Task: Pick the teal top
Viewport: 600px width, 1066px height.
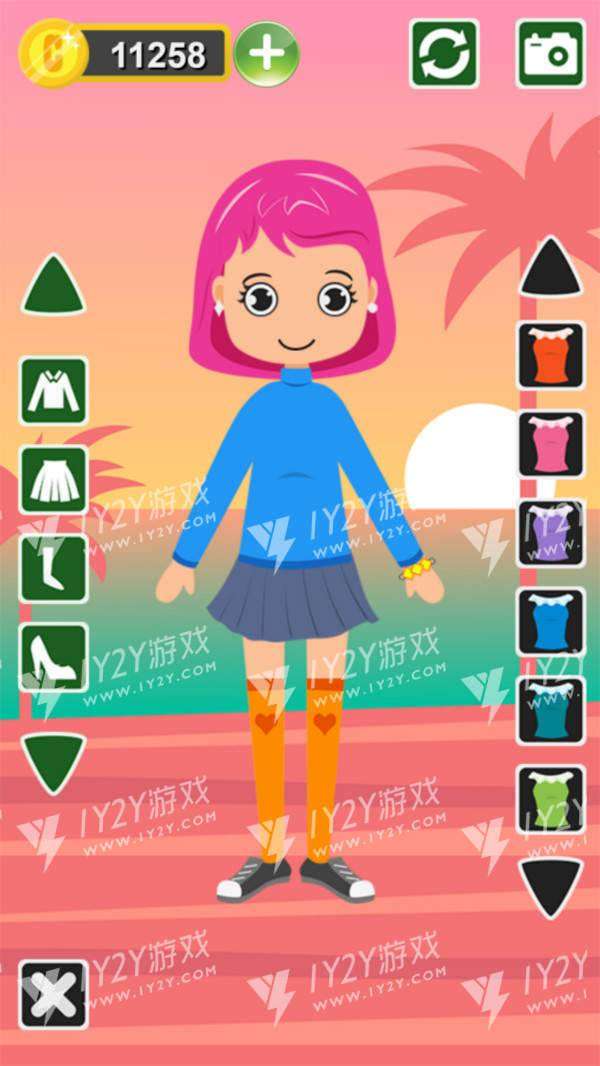Action: (x=551, y=709)
